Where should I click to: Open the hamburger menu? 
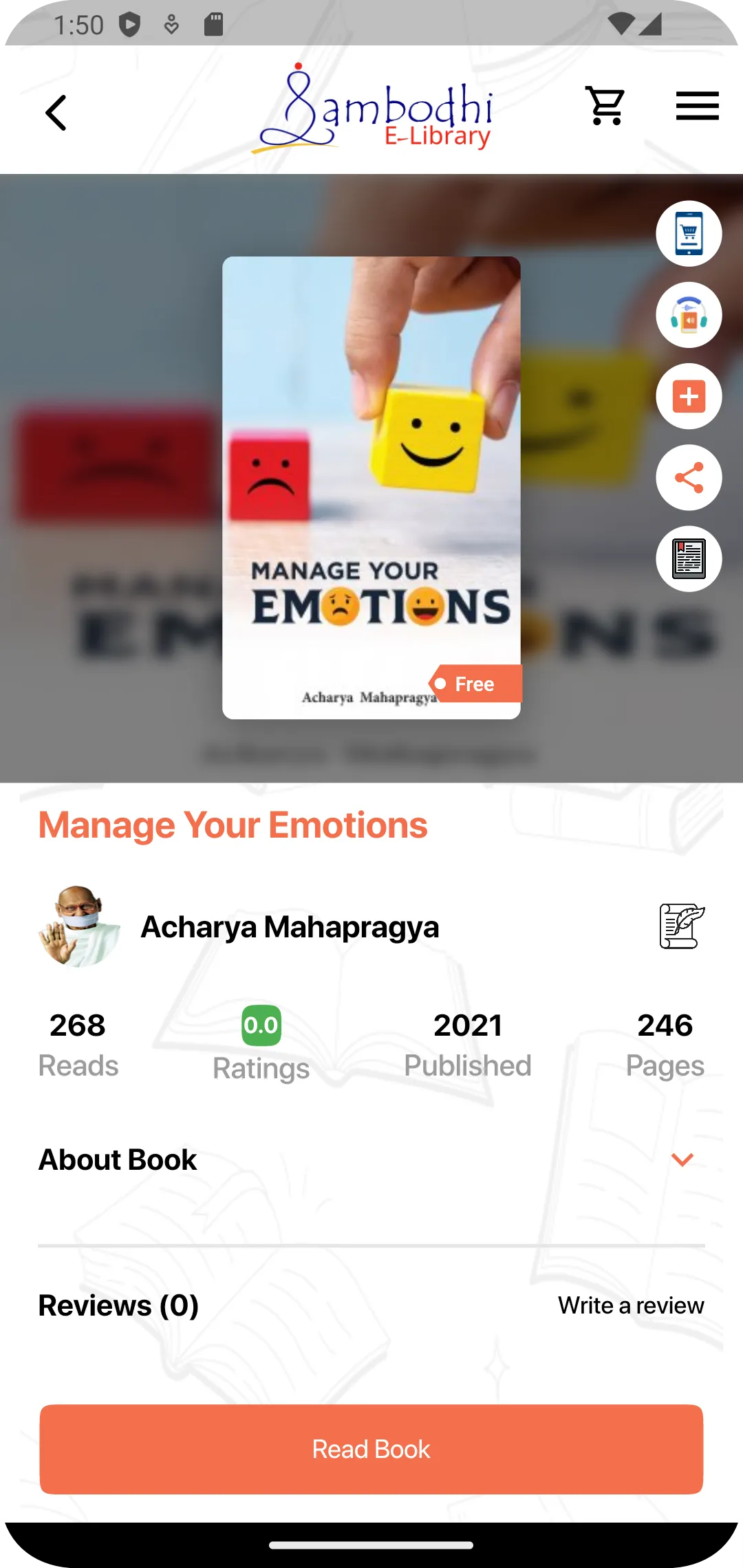coord(697,106)
